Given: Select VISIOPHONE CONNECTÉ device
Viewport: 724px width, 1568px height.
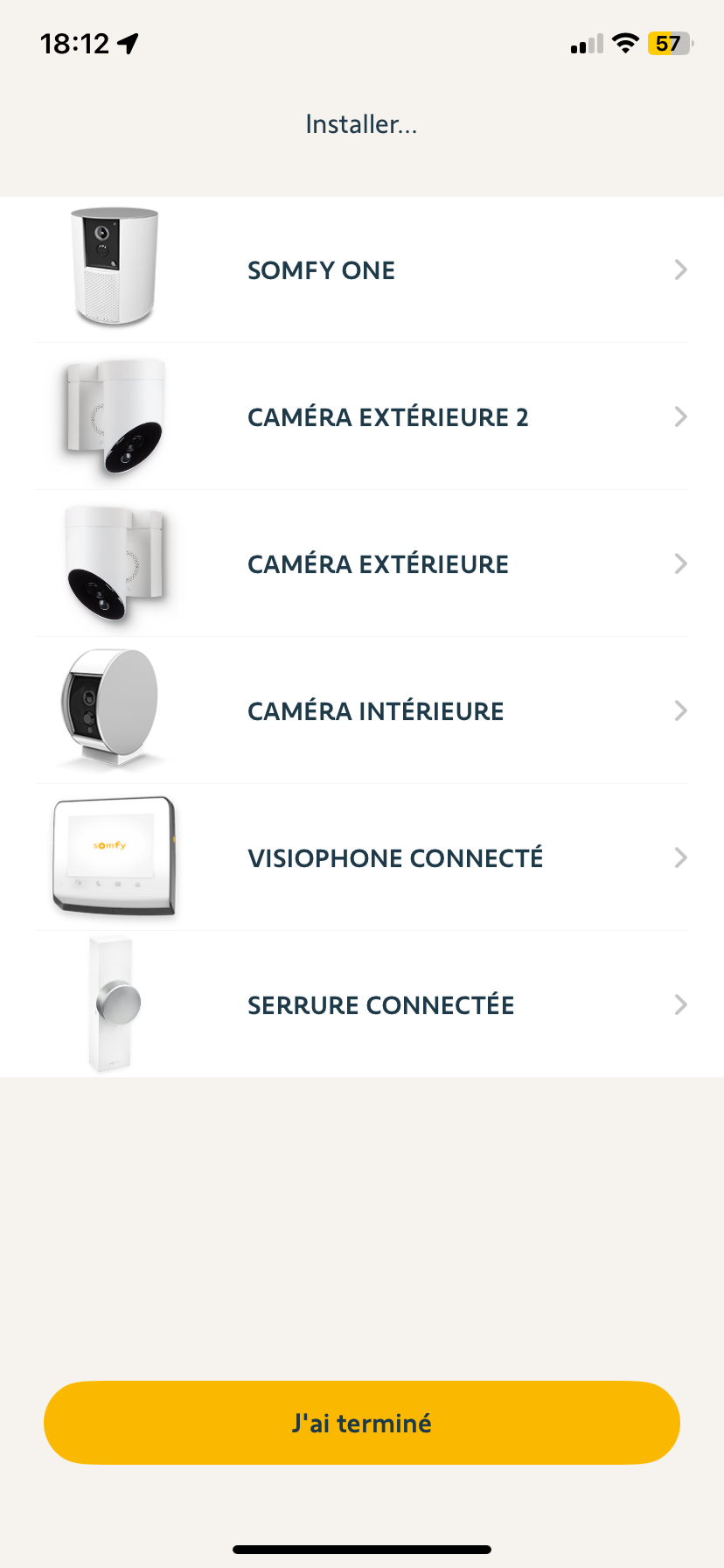Looking at the screenshot, I should pos(362,858).
